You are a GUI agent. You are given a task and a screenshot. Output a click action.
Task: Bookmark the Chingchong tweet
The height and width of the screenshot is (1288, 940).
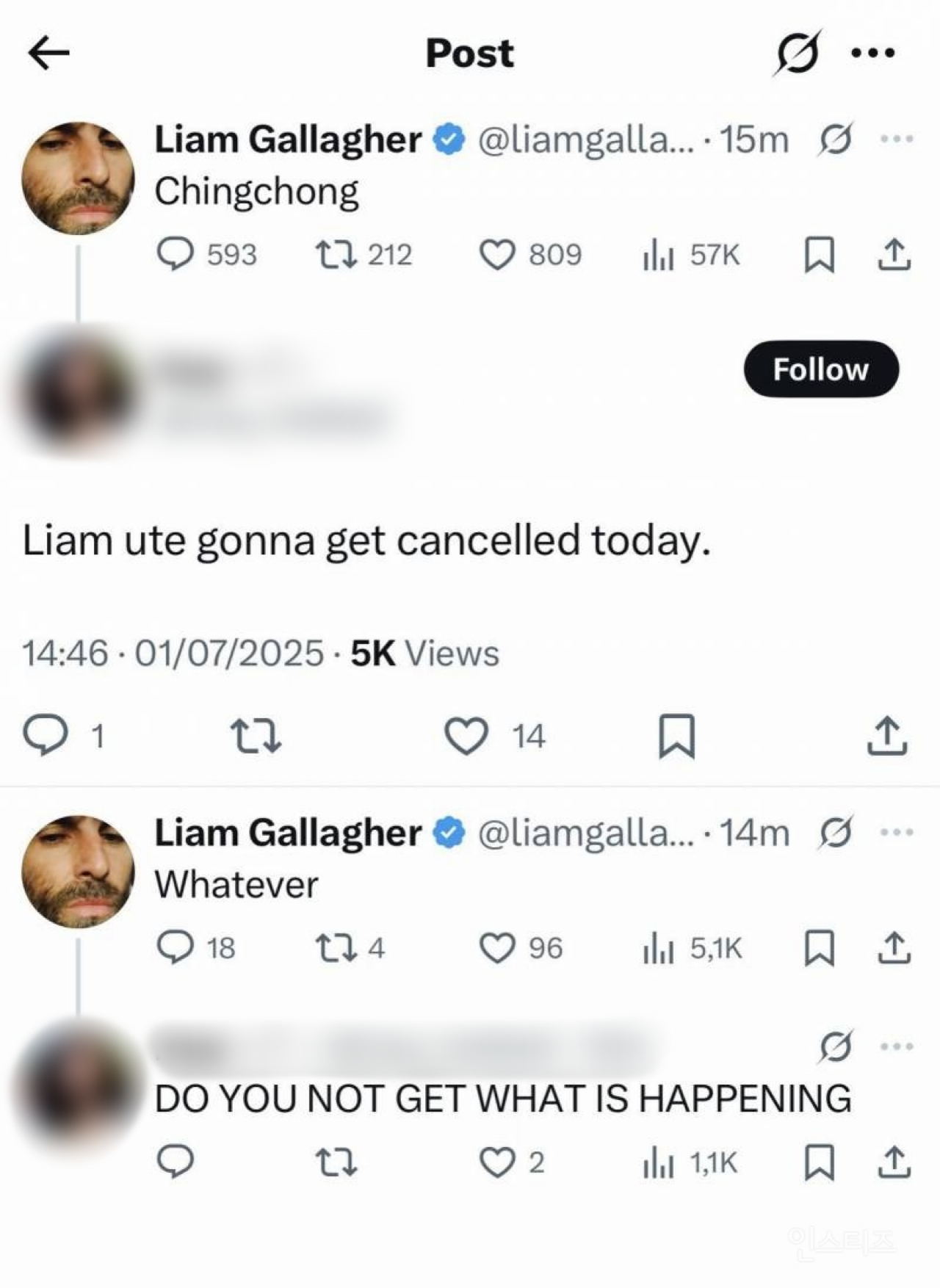pyautogui.click(x=820, y=255)
